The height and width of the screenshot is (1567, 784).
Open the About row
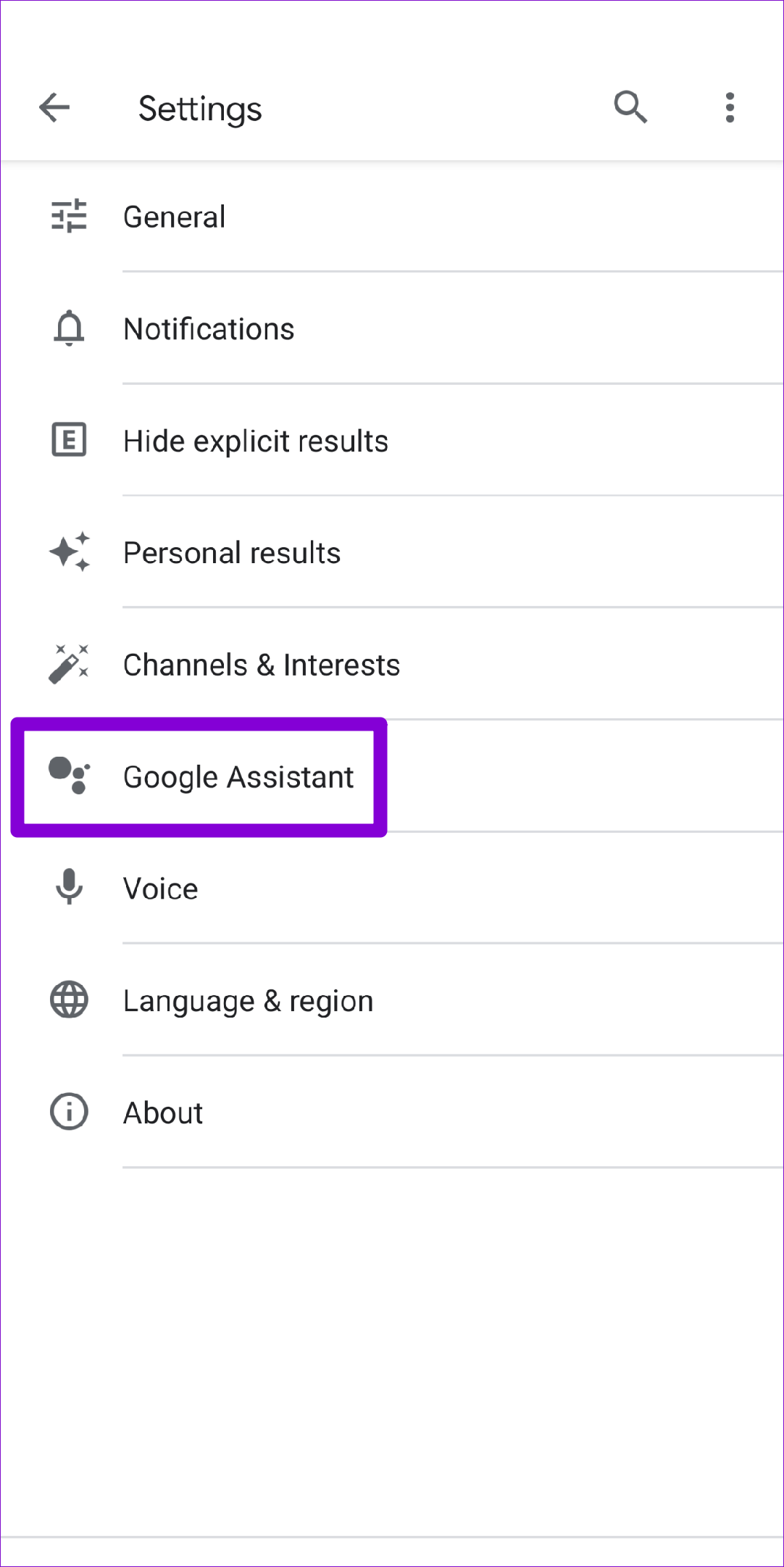[392, 1113]
